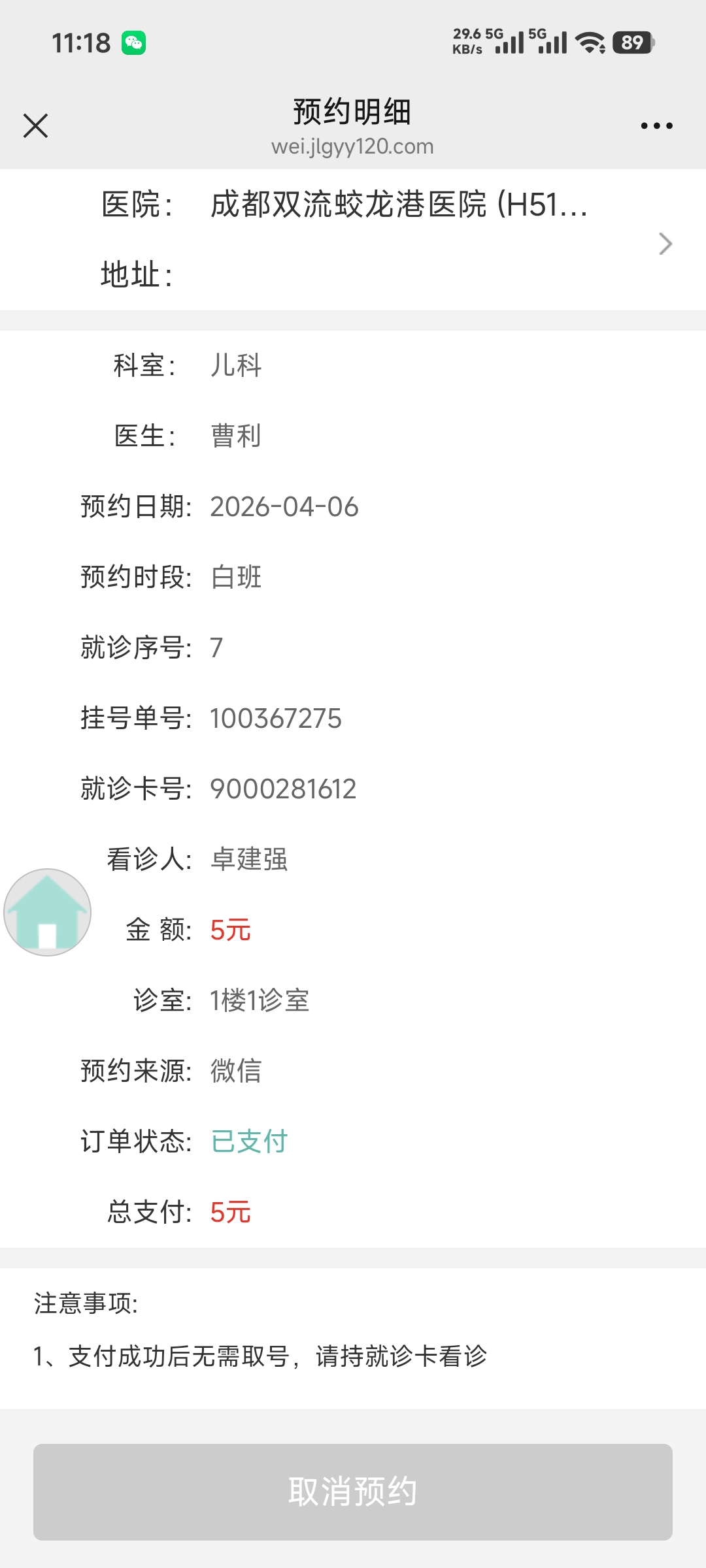Screen dimensions: 706x1568
Task: Close the 预约明细 web page
Action: coord(35,125)
